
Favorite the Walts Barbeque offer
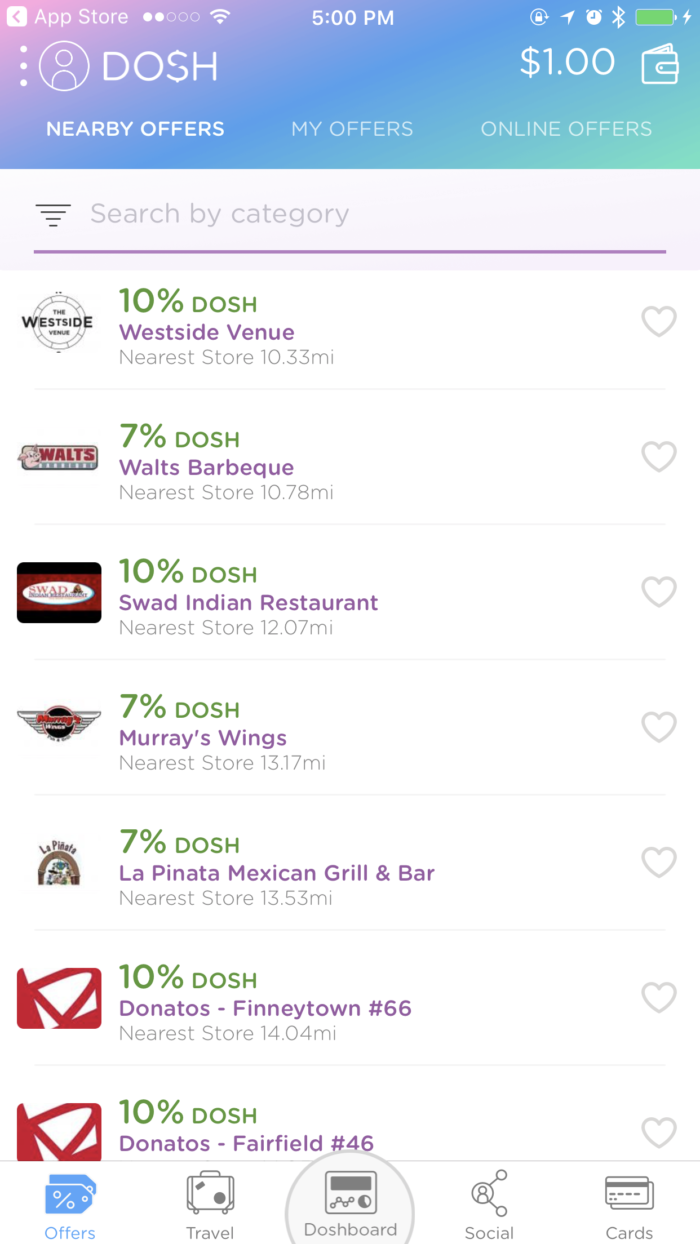659,457
